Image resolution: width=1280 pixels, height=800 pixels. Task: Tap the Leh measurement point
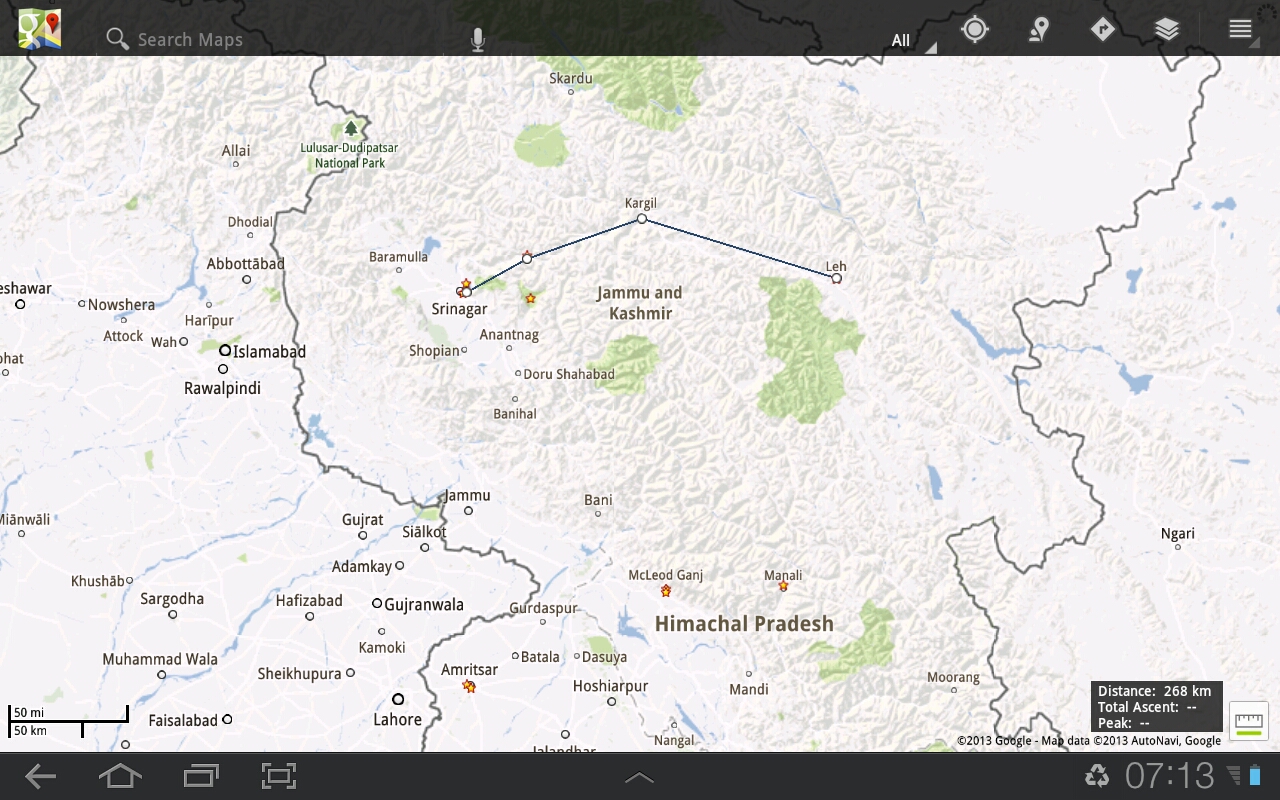point(837,278)
